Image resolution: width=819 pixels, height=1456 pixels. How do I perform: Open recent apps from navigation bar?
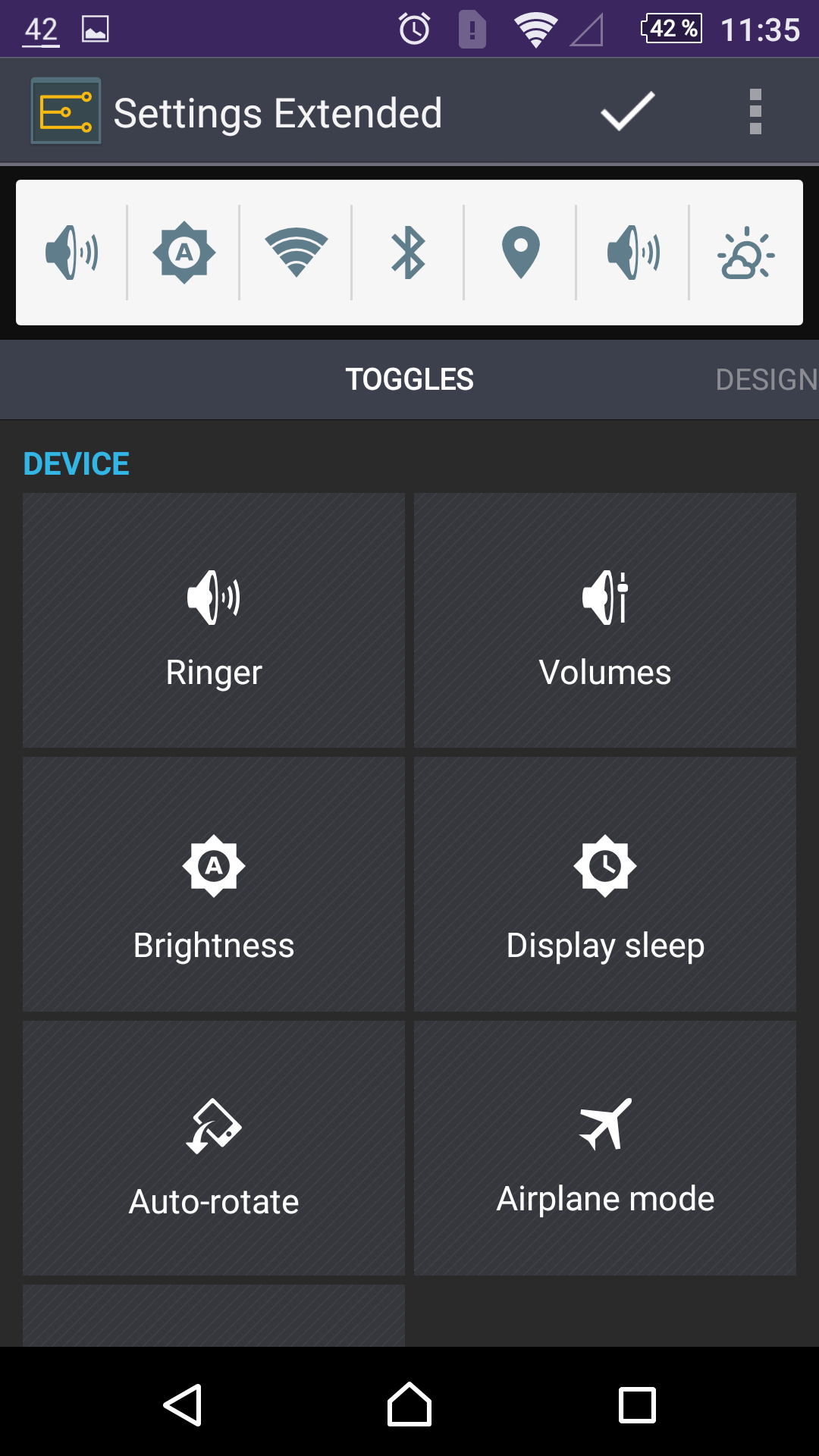(637, 1405)
